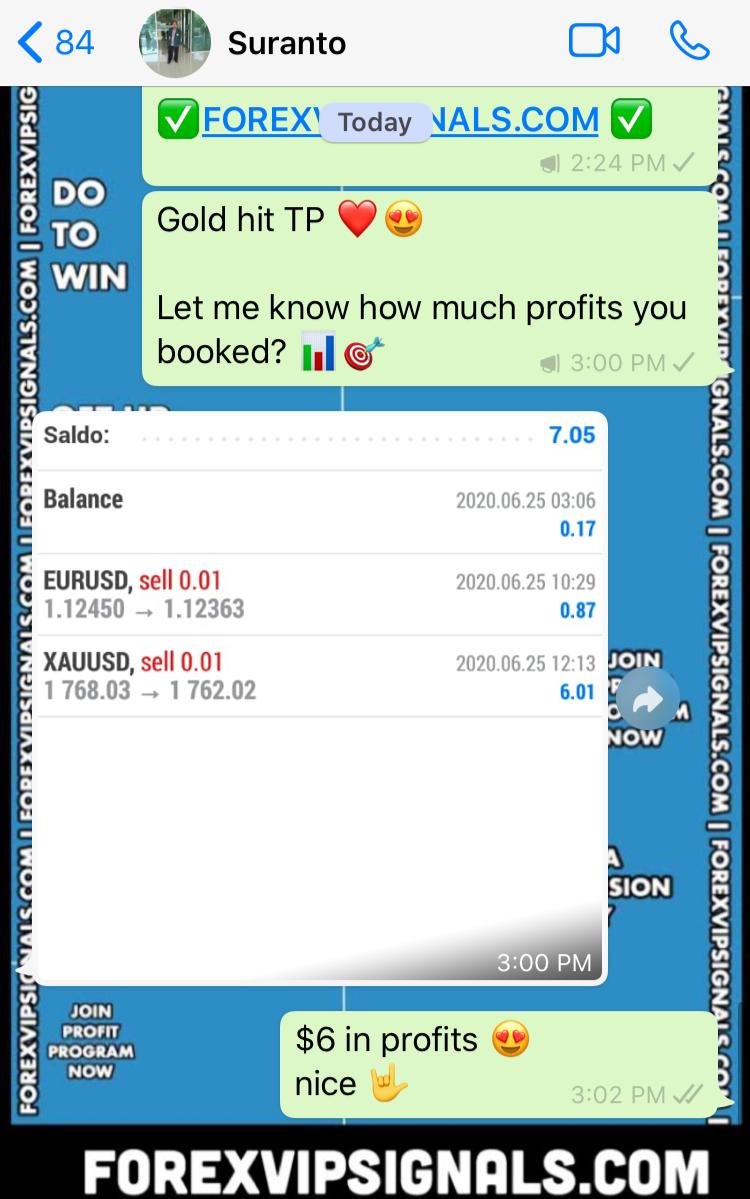Start a voice call with Suranto
The width and height of the screenshot is (750, 1199).
pyautogui.click(x=689, y=42)
